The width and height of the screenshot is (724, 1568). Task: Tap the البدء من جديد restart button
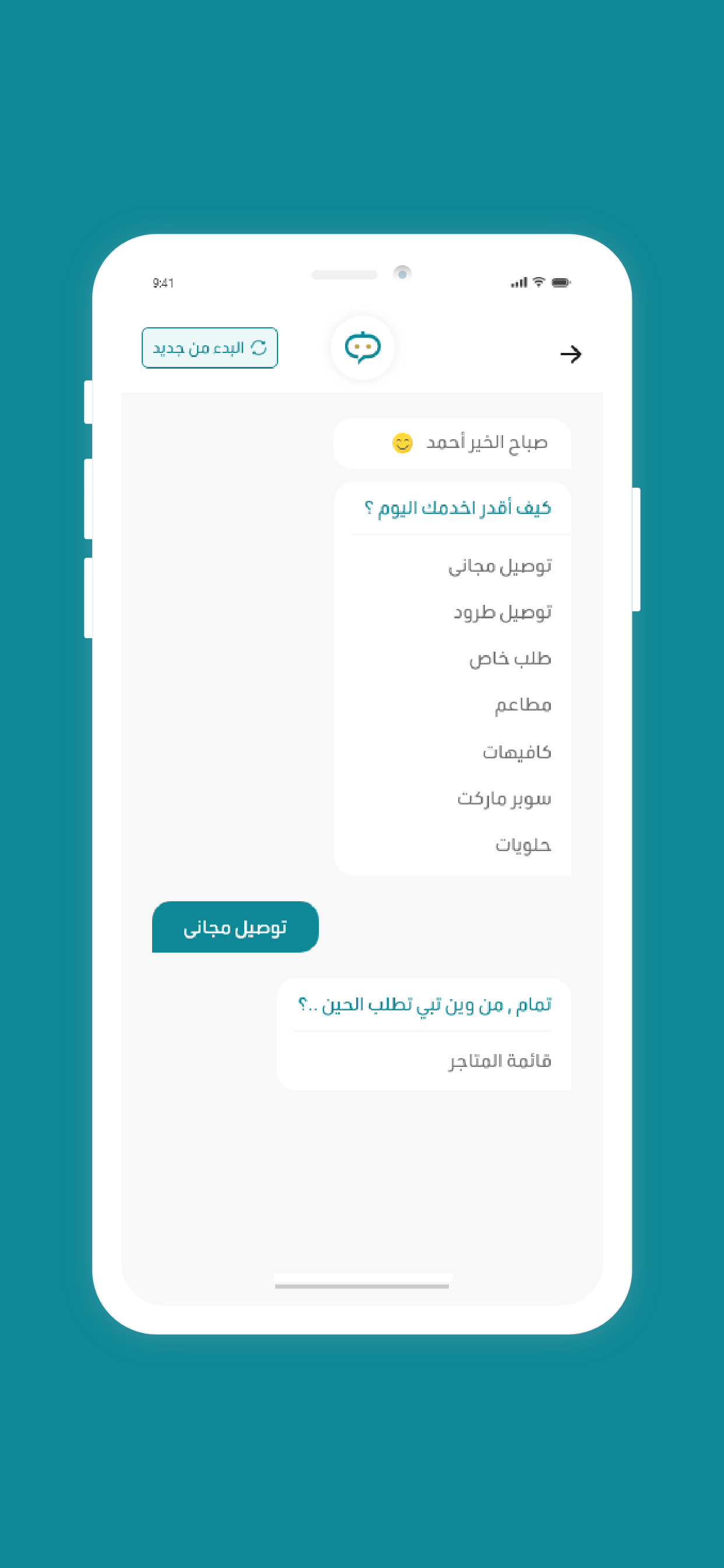pos(209,348)
